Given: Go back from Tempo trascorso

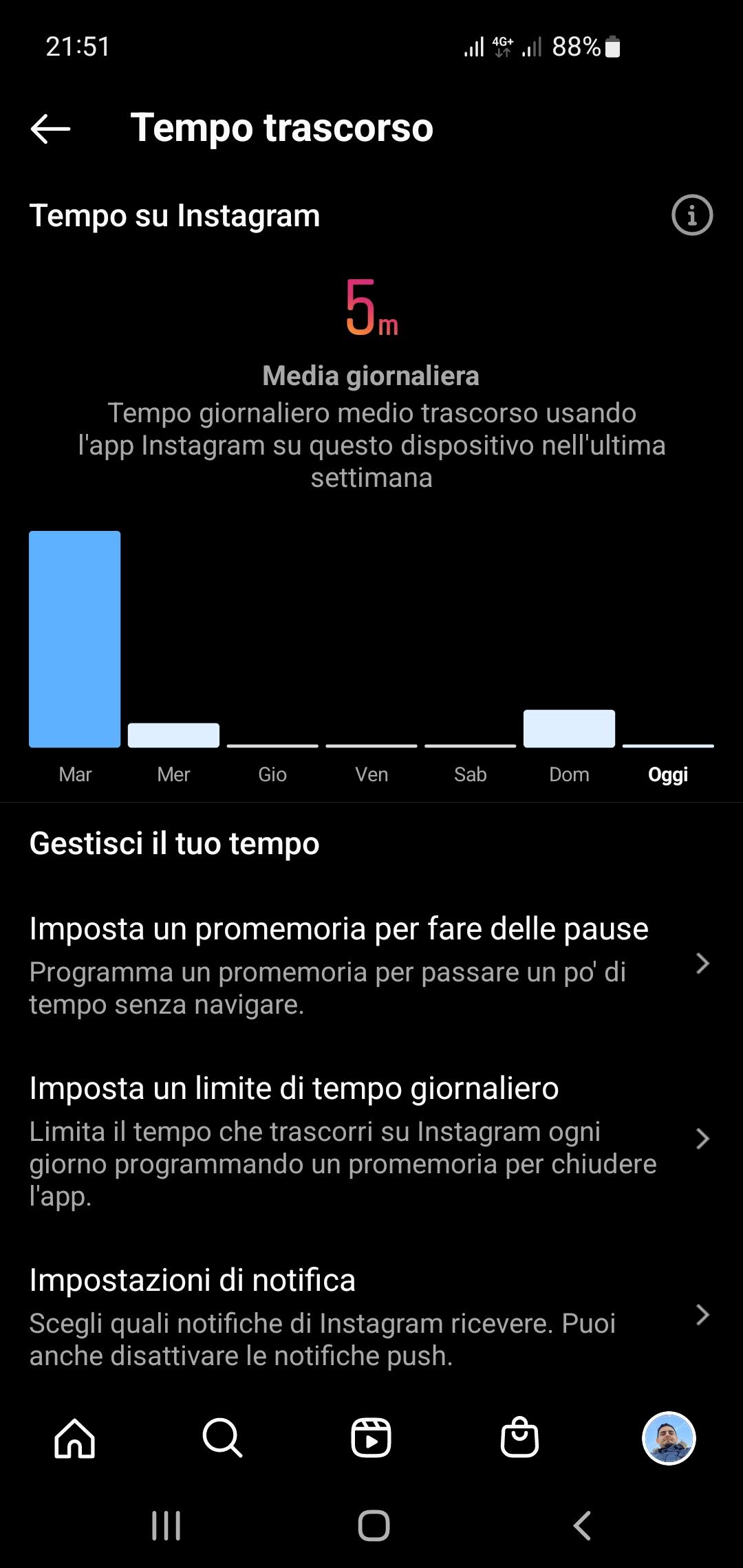Looking at the screenshot, I should pyautogui.click(x=51, y=129).
